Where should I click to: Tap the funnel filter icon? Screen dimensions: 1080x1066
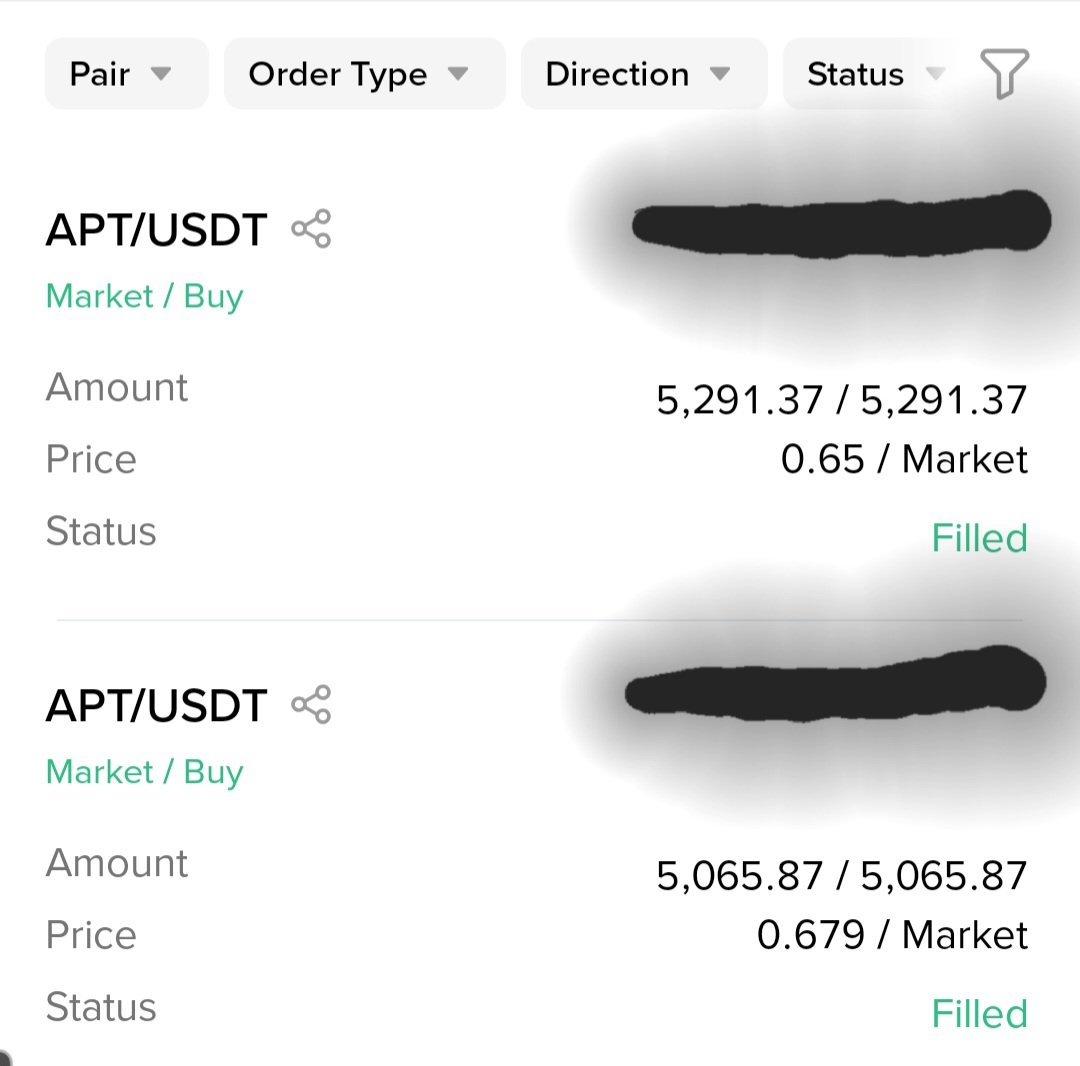pos(1004,73)
